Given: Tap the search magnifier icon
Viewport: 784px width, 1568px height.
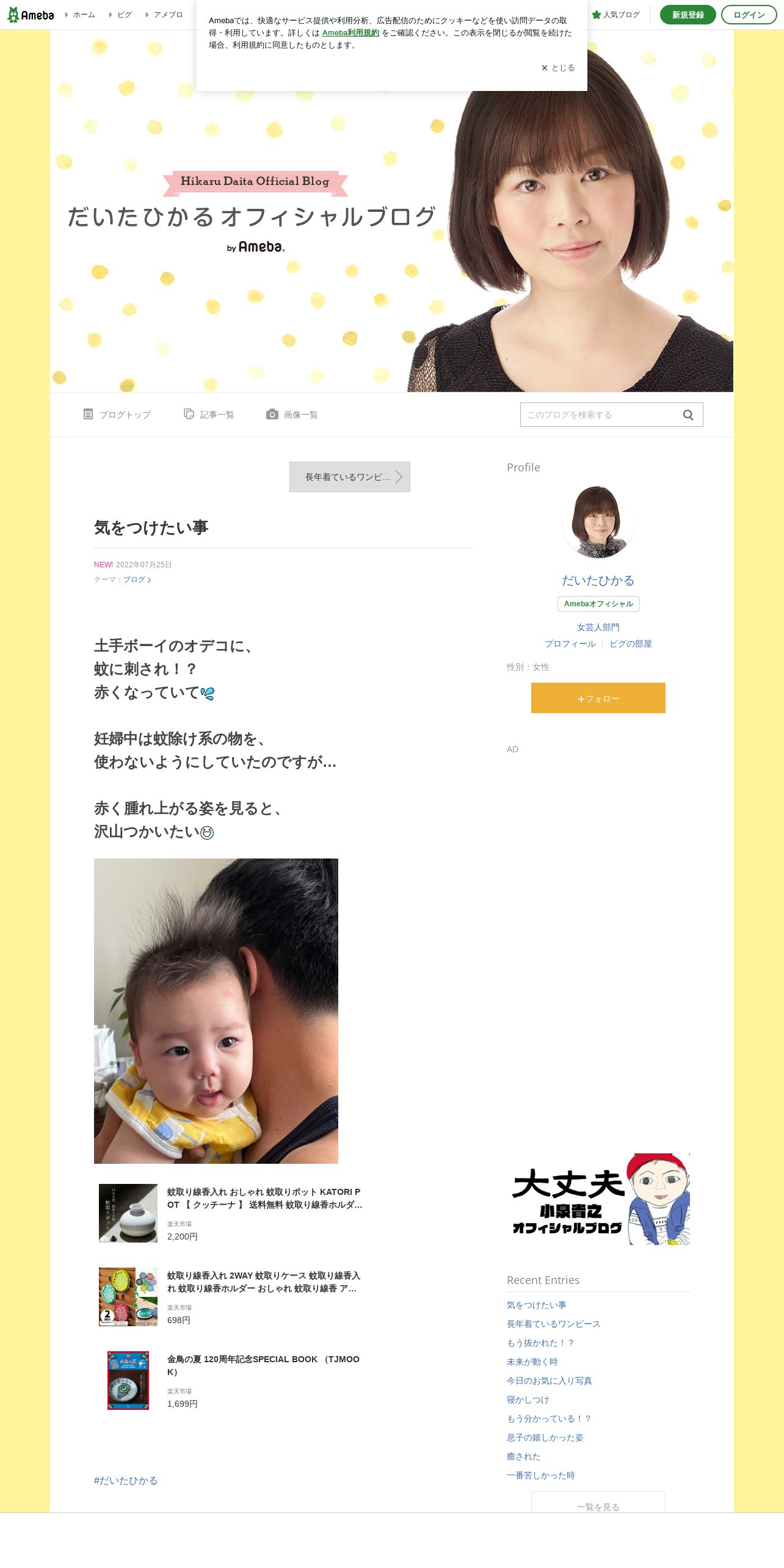Looking at the screenshot, I should pyautogui.click(x=688, y=415).
